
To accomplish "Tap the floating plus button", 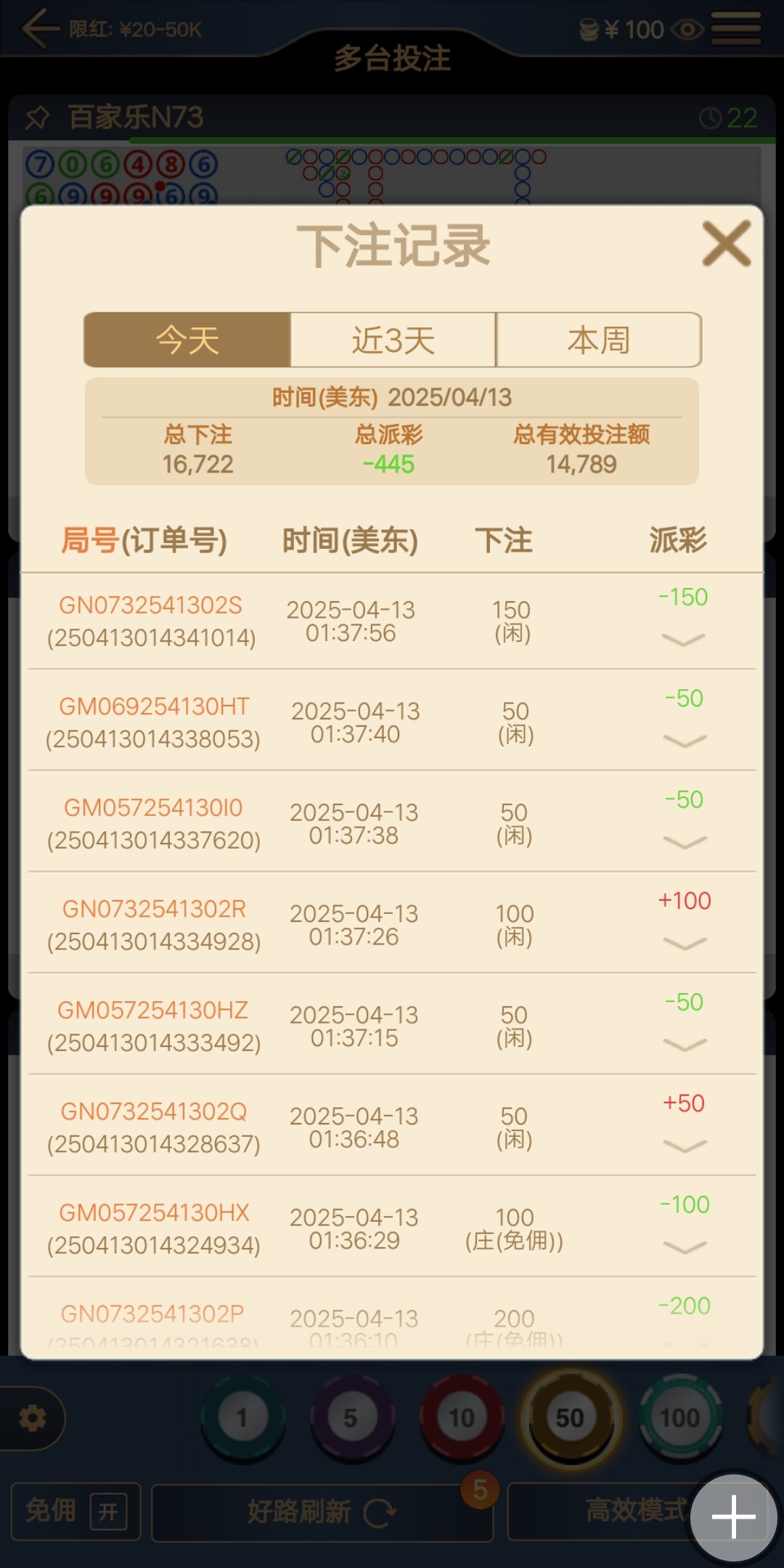I will [x=733, y=1516].
